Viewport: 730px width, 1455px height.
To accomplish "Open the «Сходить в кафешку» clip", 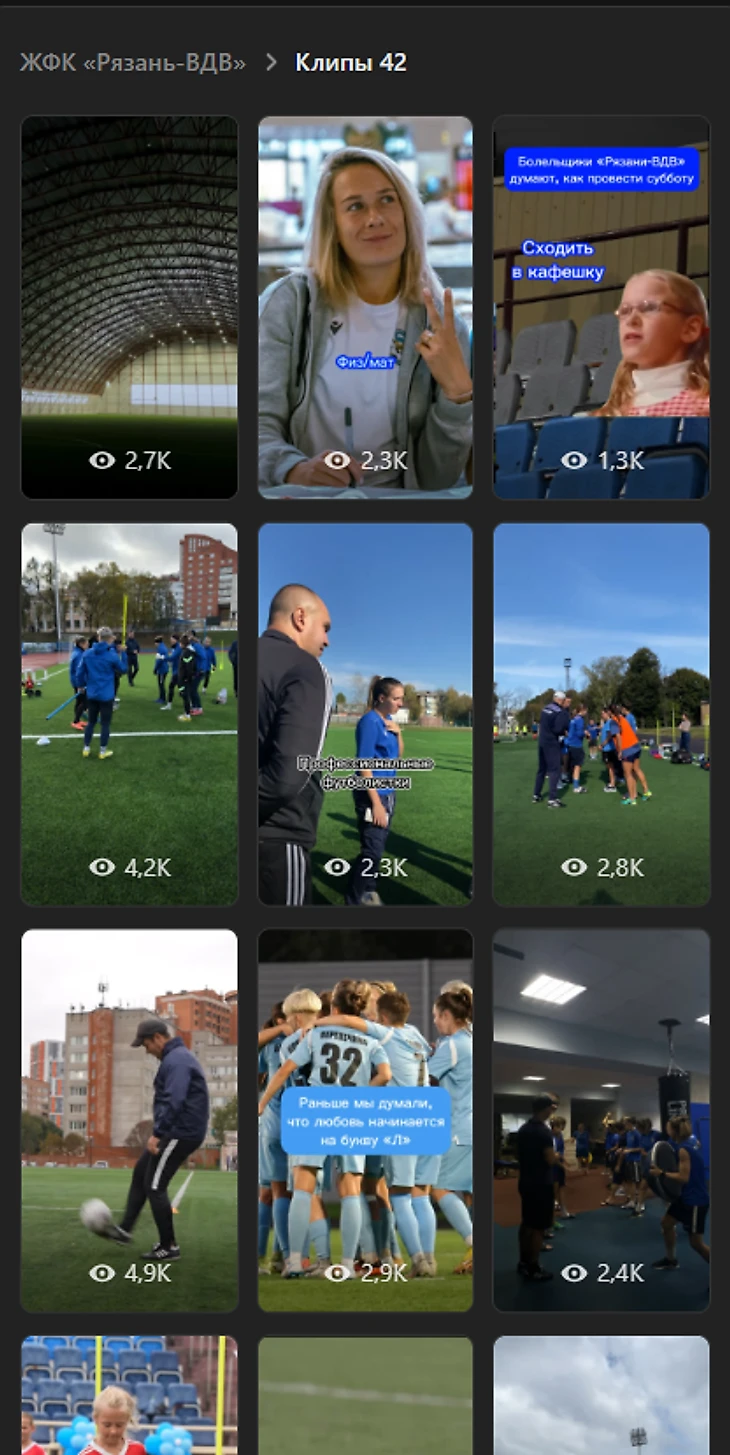I will (601, 306).
